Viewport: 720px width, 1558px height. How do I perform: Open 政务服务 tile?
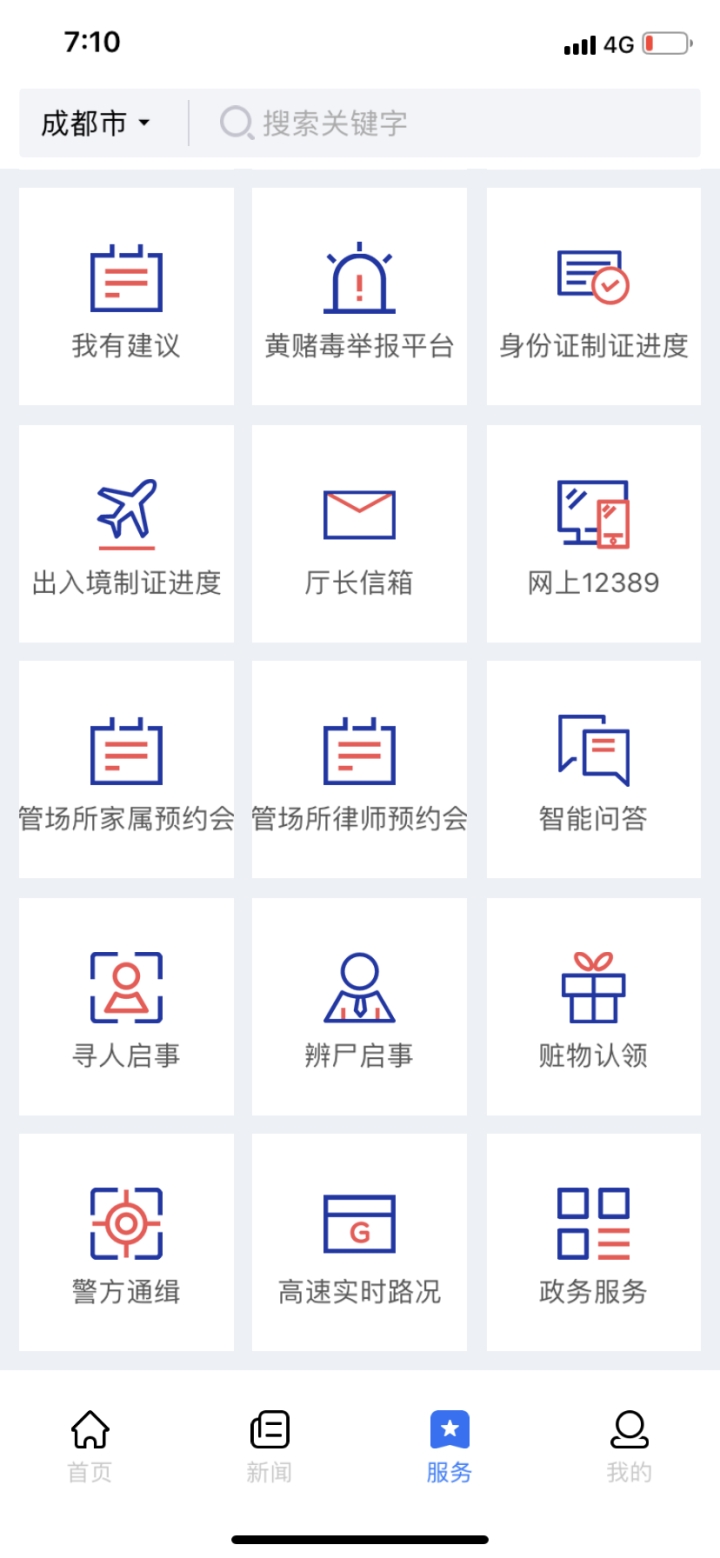(x=593, y=1242)
